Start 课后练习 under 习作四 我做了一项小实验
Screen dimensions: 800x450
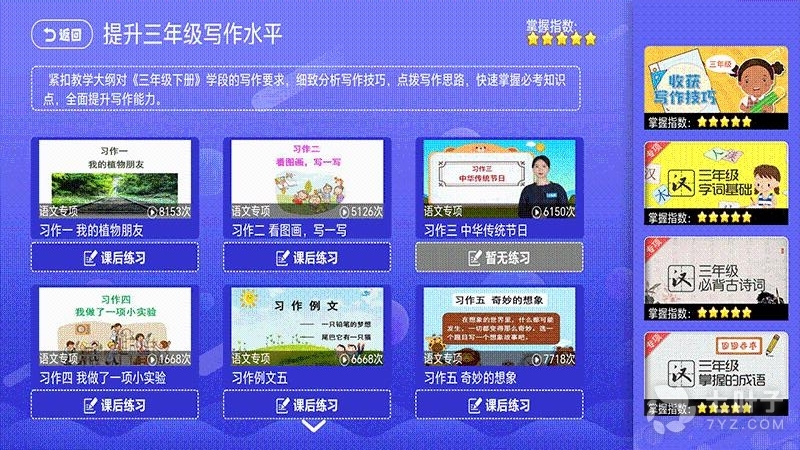(113, 405)
